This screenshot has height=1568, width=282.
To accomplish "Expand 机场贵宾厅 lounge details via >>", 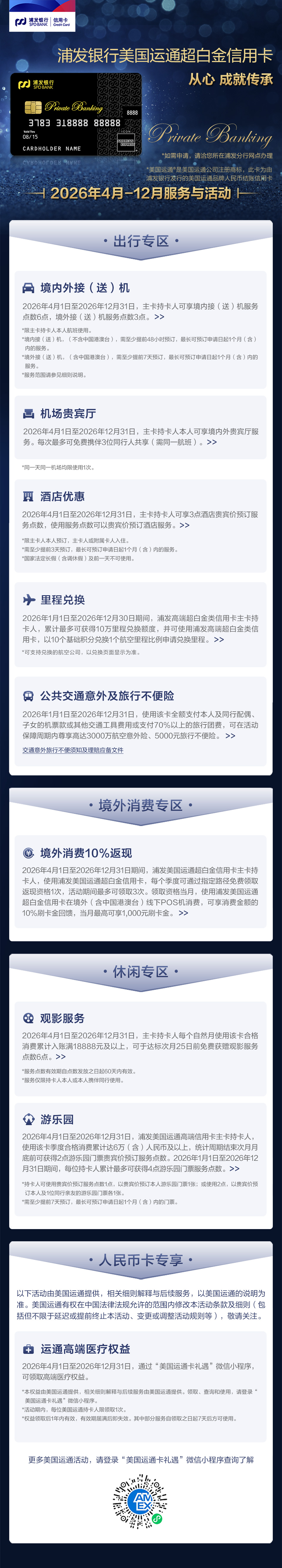I will 211,442.
